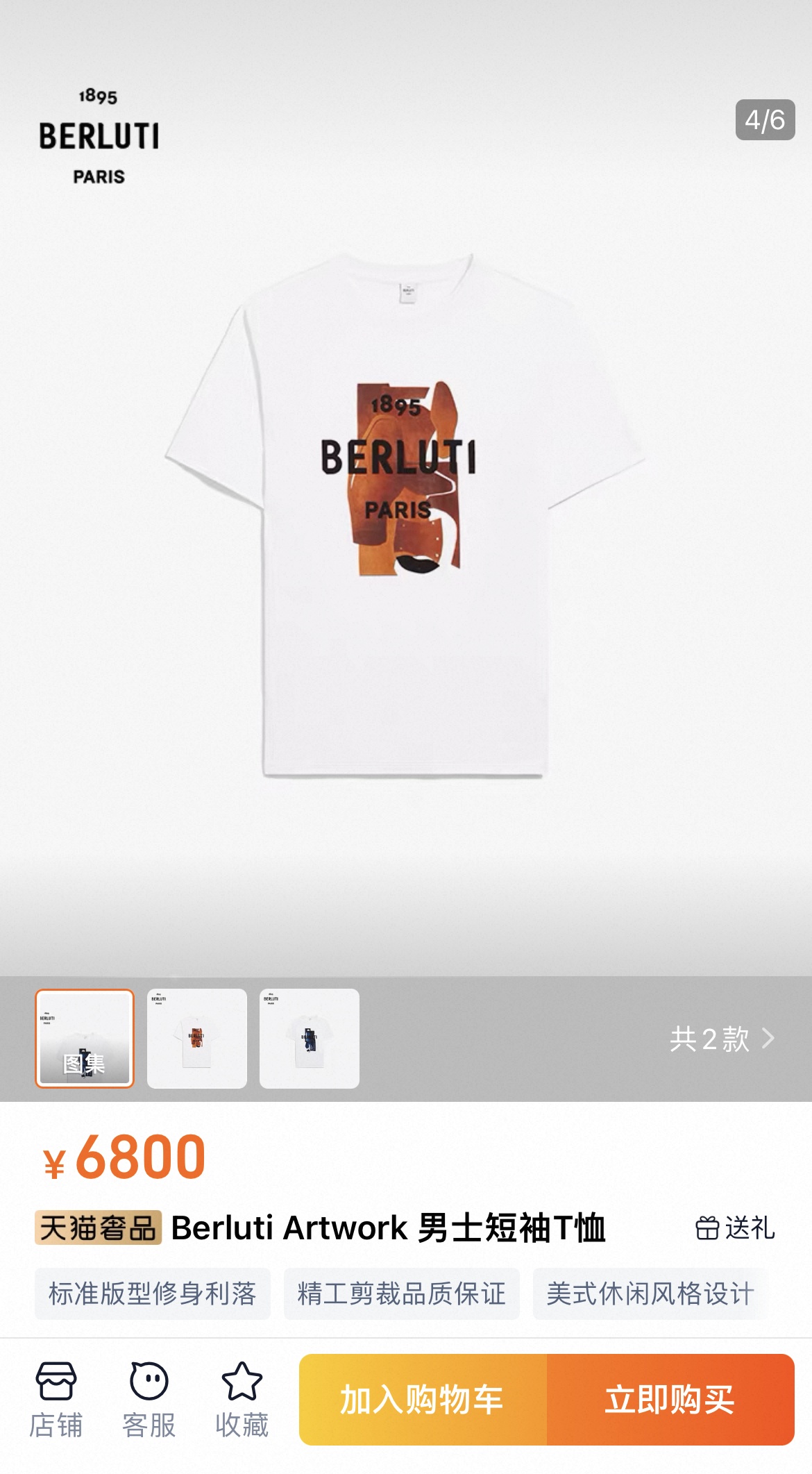
Task: Tap the 精工剪裁品质保证 tag
Action: (401, 1293)
